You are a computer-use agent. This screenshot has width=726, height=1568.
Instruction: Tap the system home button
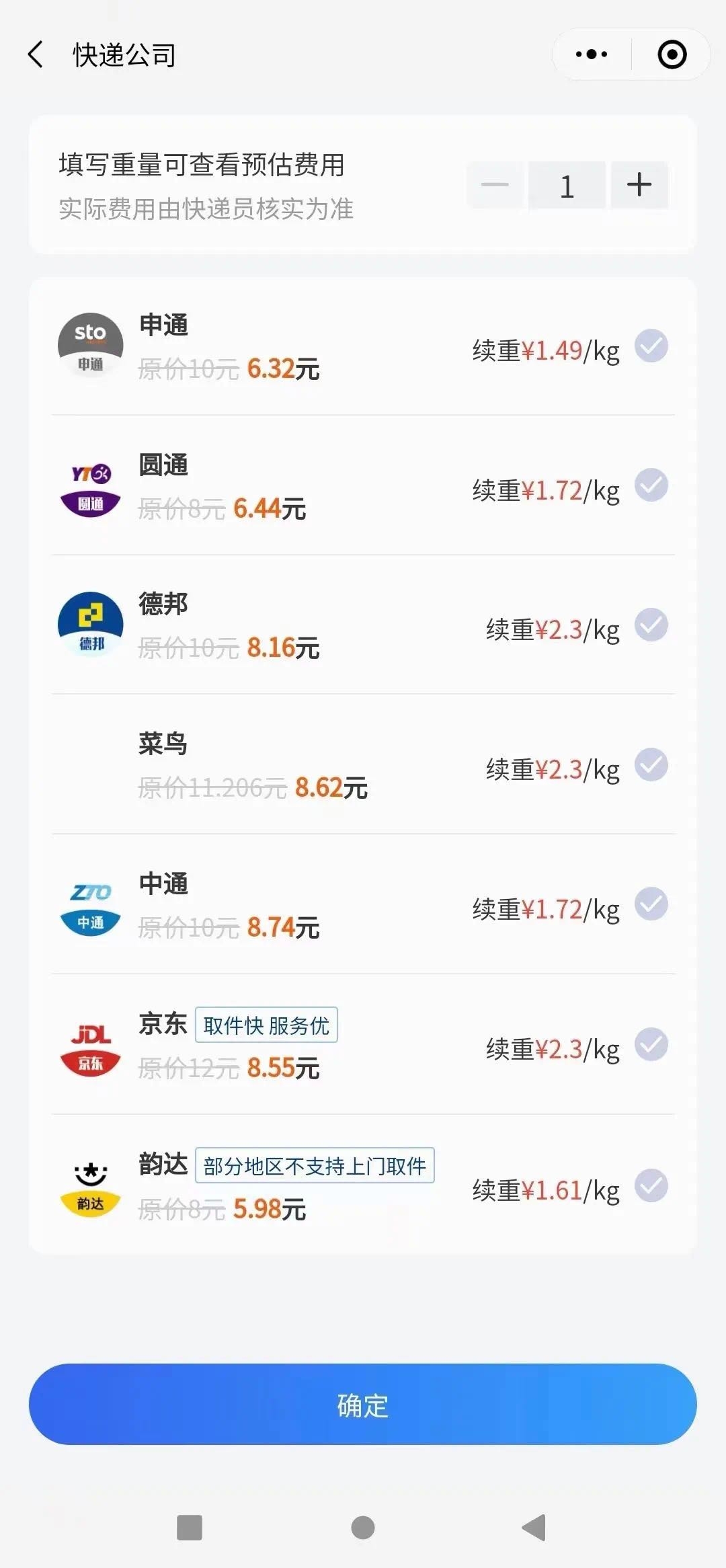[363, 1528]
